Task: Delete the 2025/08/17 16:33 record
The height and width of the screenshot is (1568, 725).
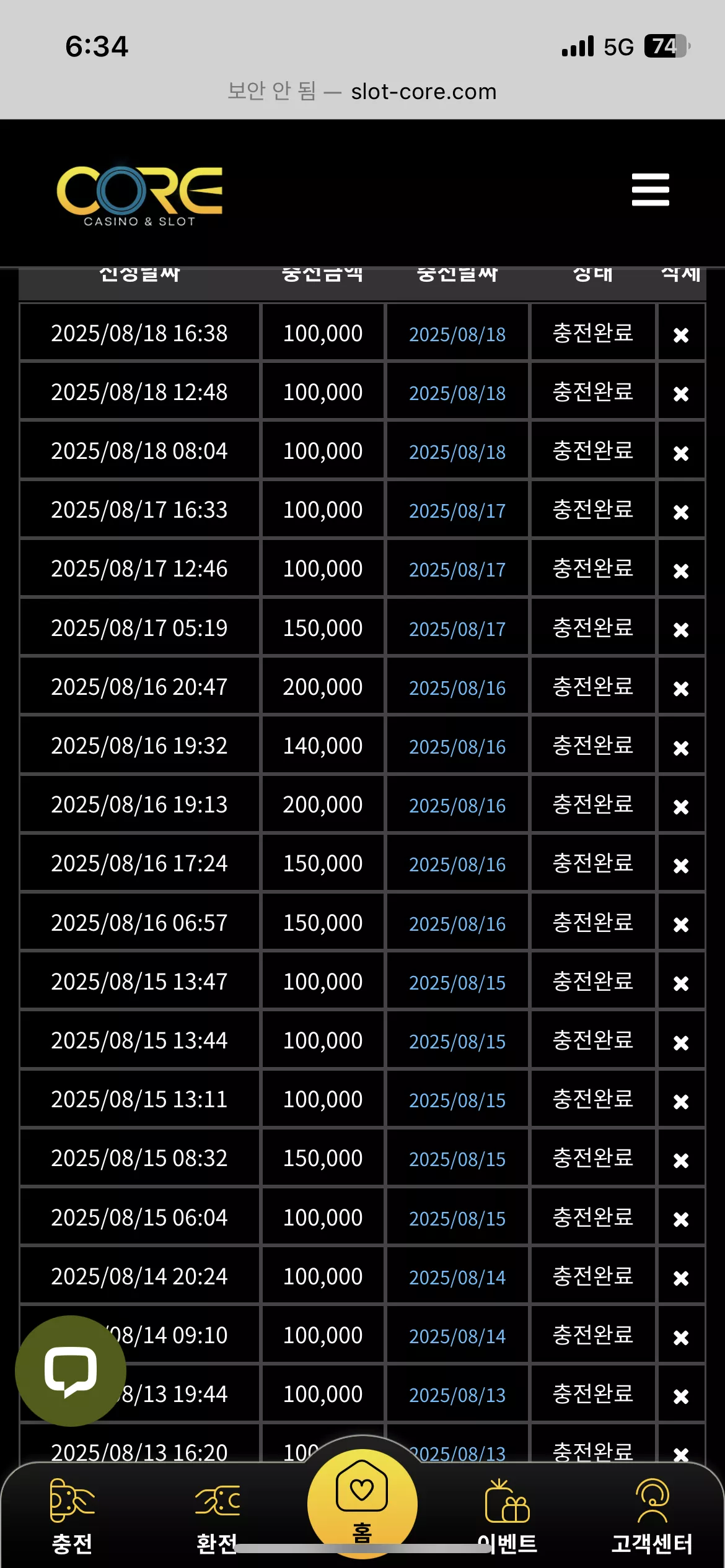Action: point(681,512)
